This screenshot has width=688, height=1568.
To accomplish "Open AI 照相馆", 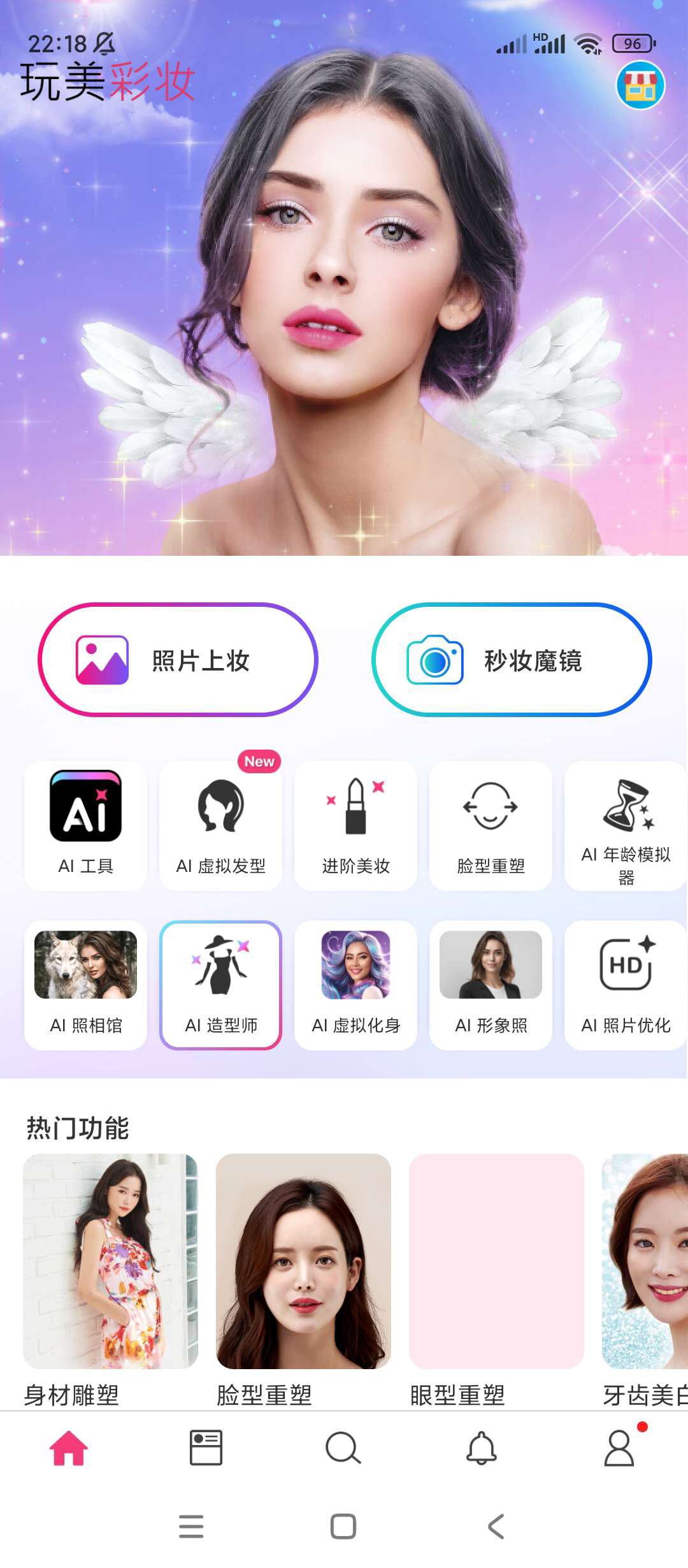I will (x=86, y=984).
